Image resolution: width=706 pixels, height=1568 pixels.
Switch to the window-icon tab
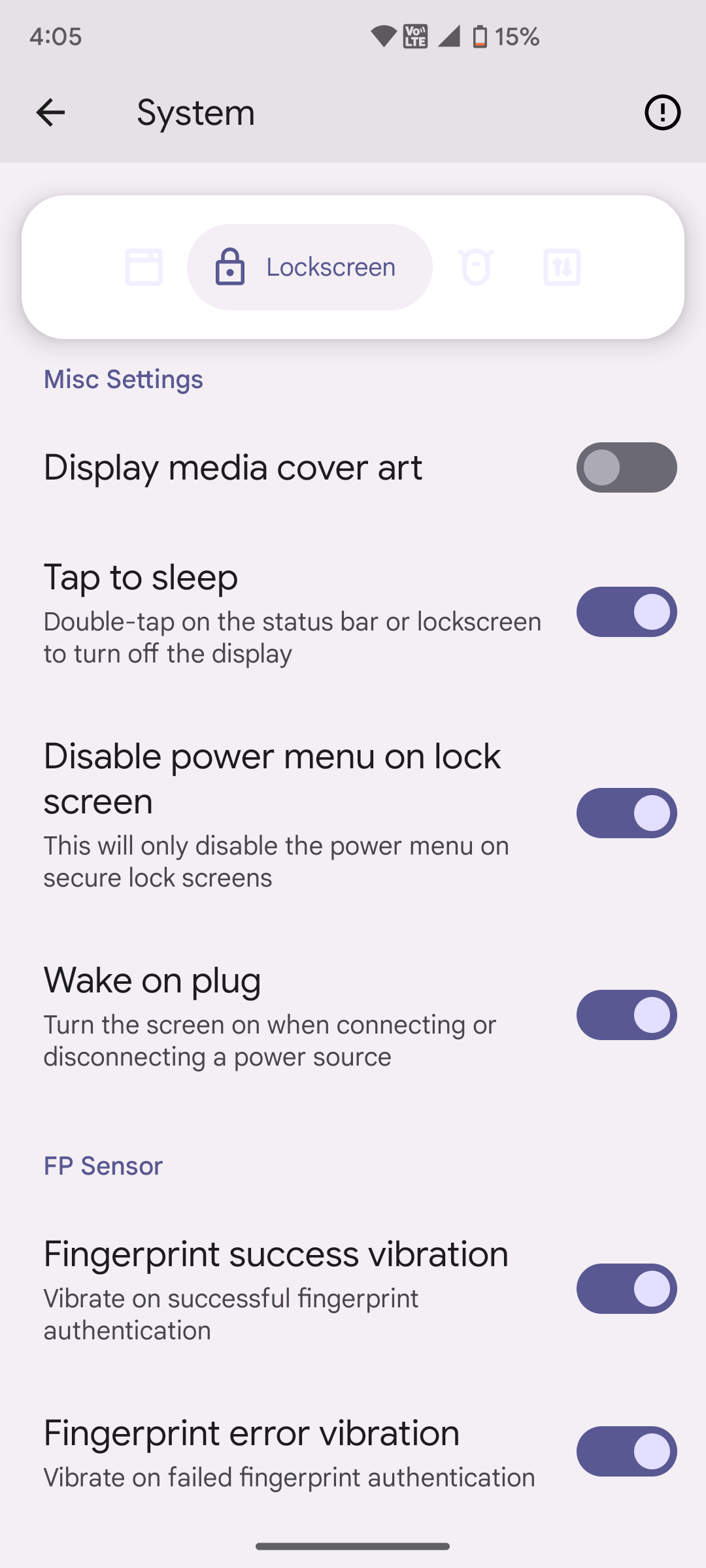[x=144, y=267]
